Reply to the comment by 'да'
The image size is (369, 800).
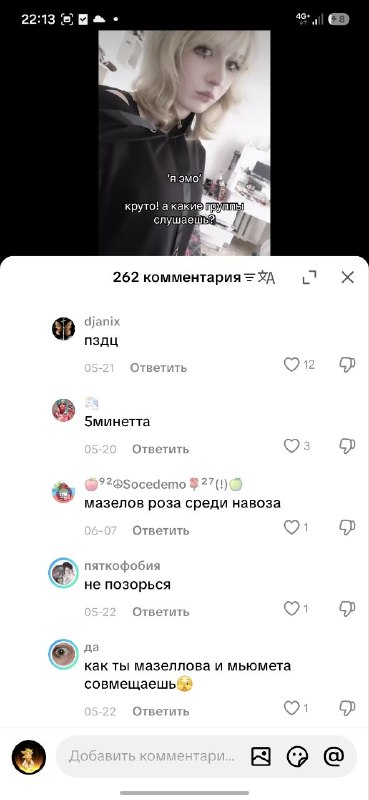coord(161,711)
